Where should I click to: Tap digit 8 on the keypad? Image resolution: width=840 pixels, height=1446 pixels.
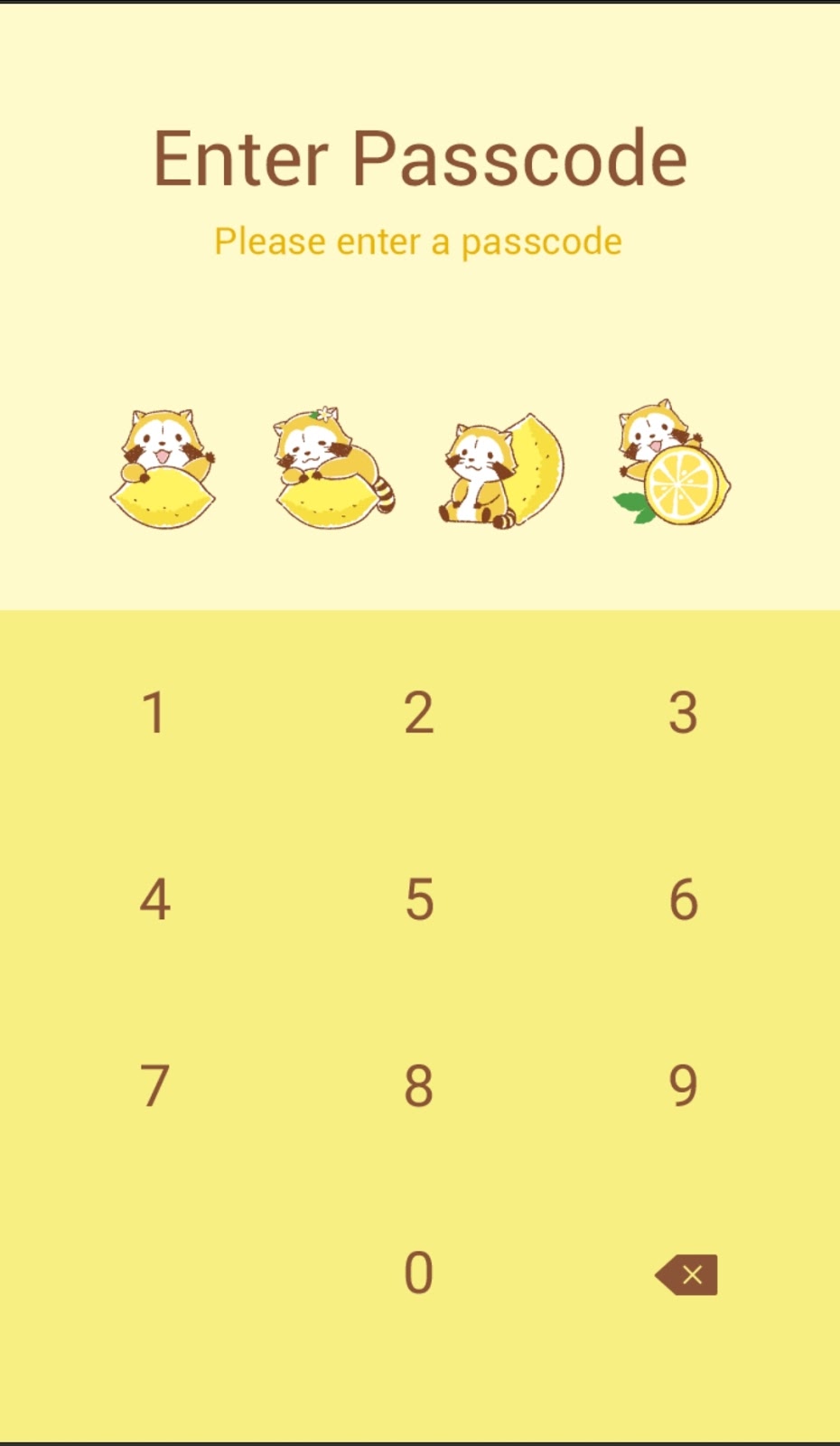[418, 1085]
